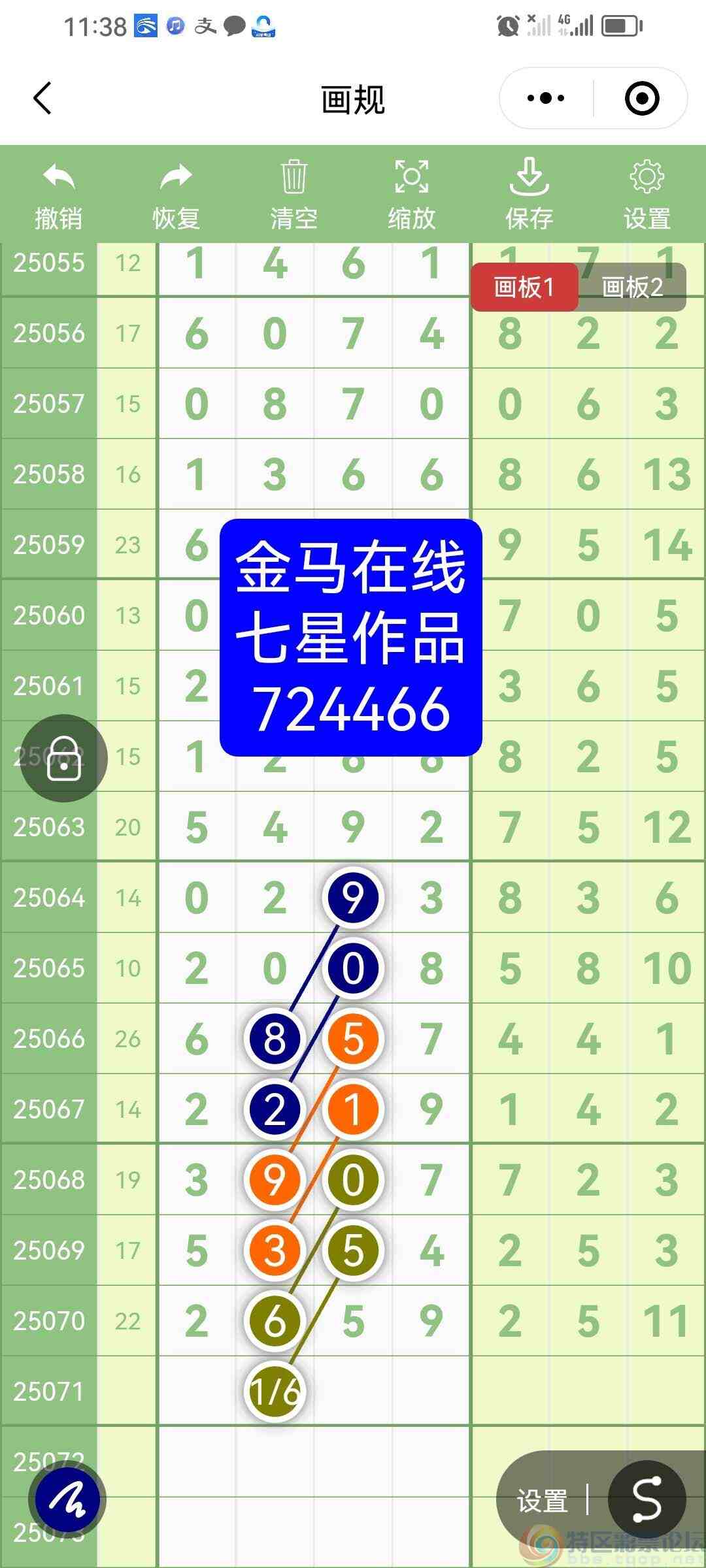The height and width of the screenshot is (1568, 706).
Task: Tap the back arrow to leave 画规
Action: pos(41,98)
